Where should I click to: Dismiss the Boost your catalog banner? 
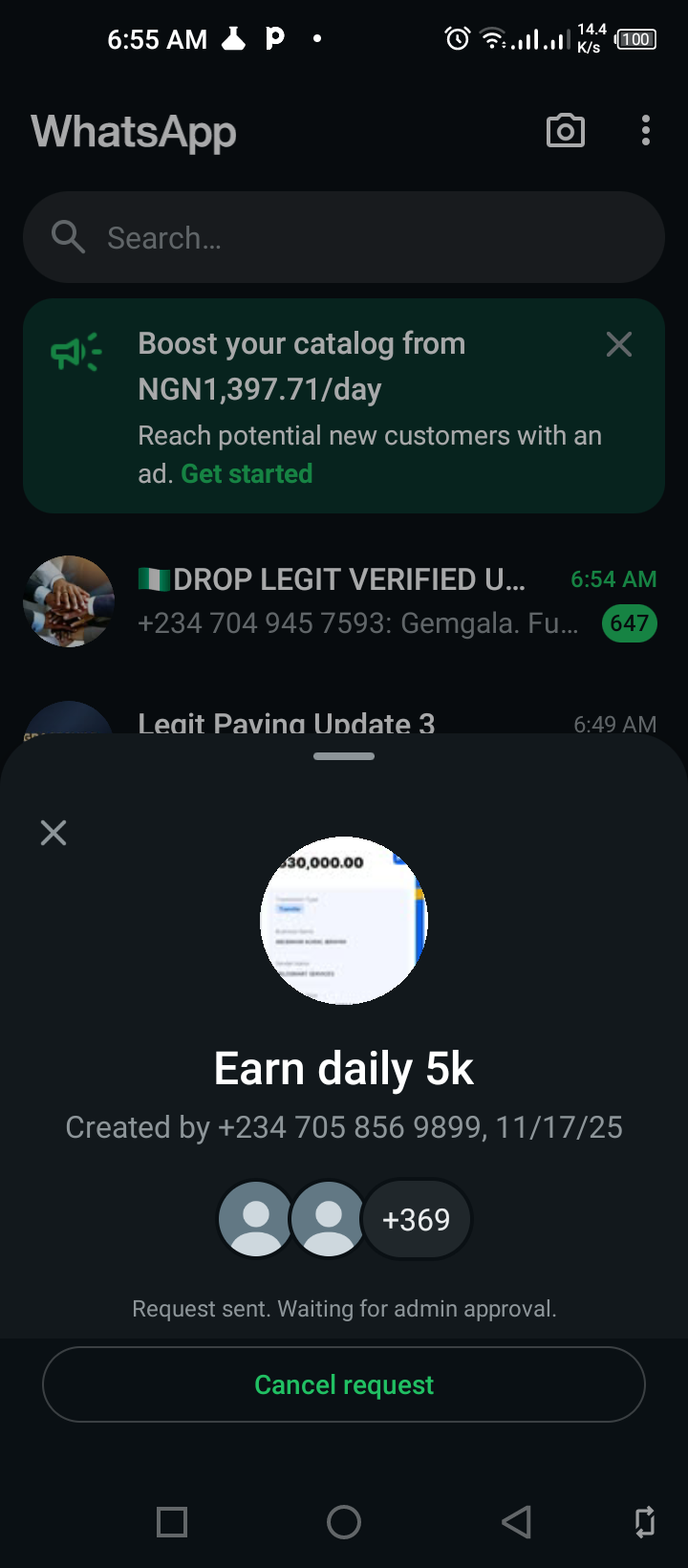[619, 344]
